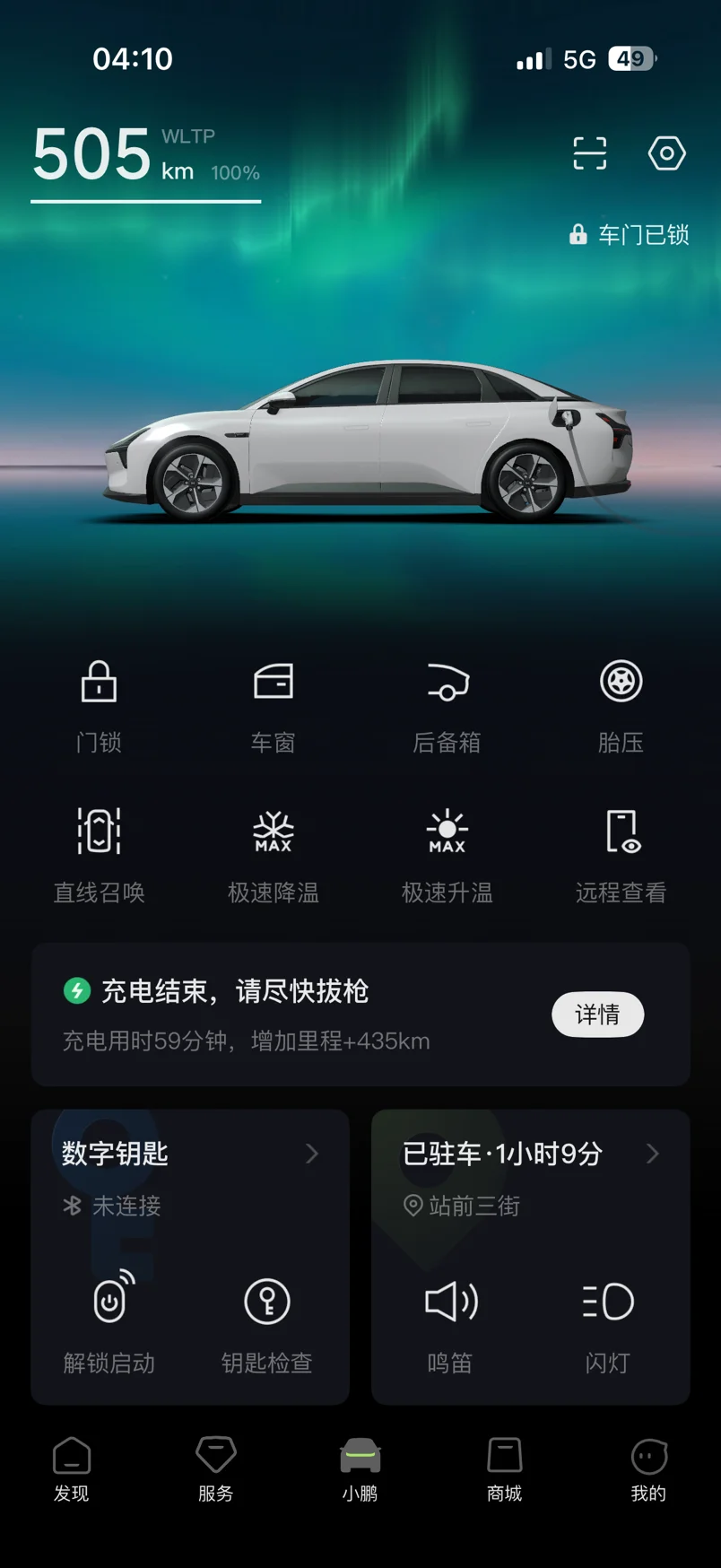Flash the lights with 闪灯
Viewport: 721px width, 1568px height.
tap(608, 1323)
